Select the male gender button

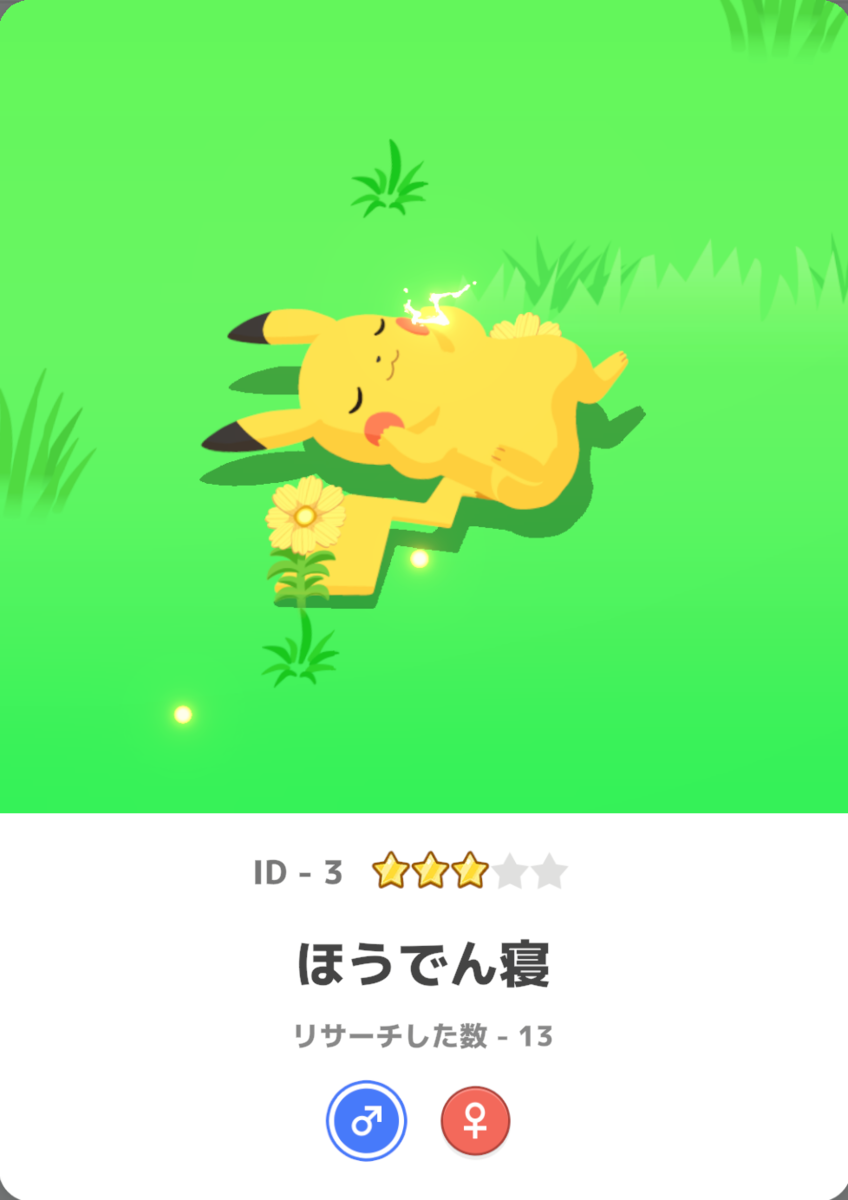(366, 1121)
